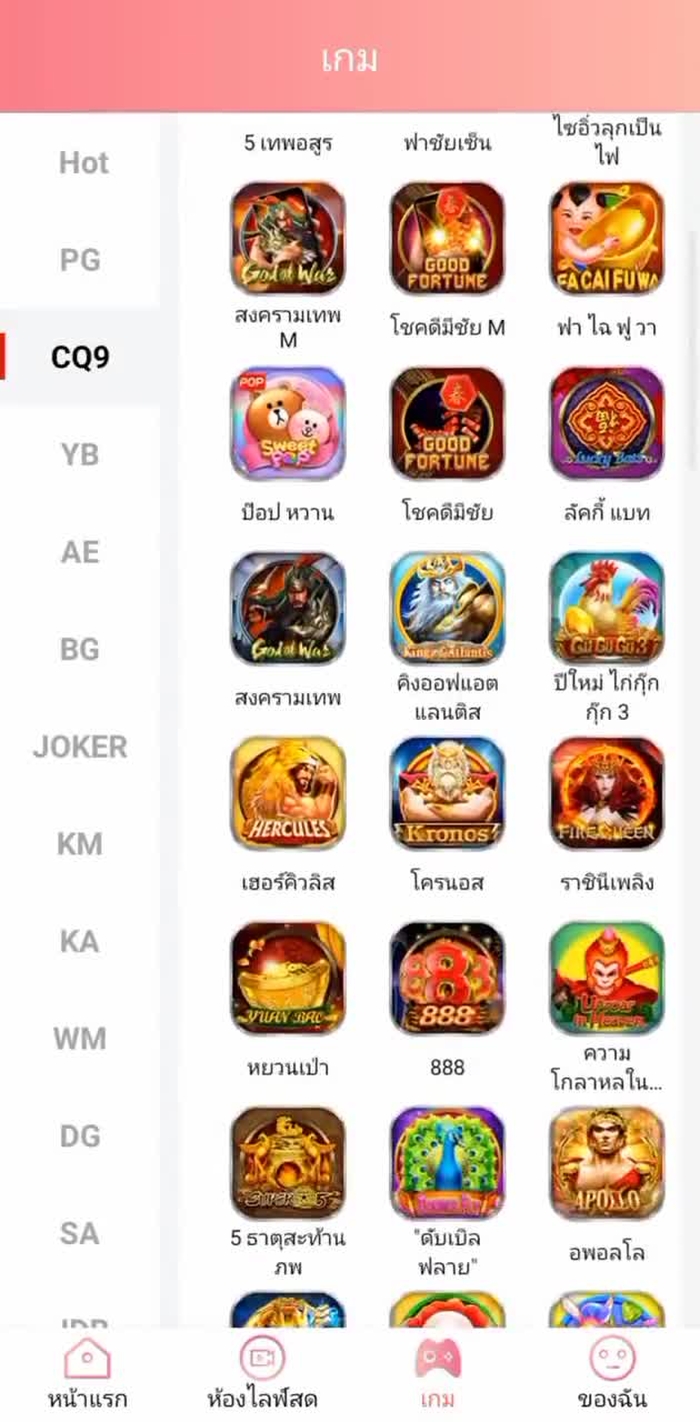Switch to the Hot category
Viewport: 700px width, 1422px height.
click(x=82, y=163)
